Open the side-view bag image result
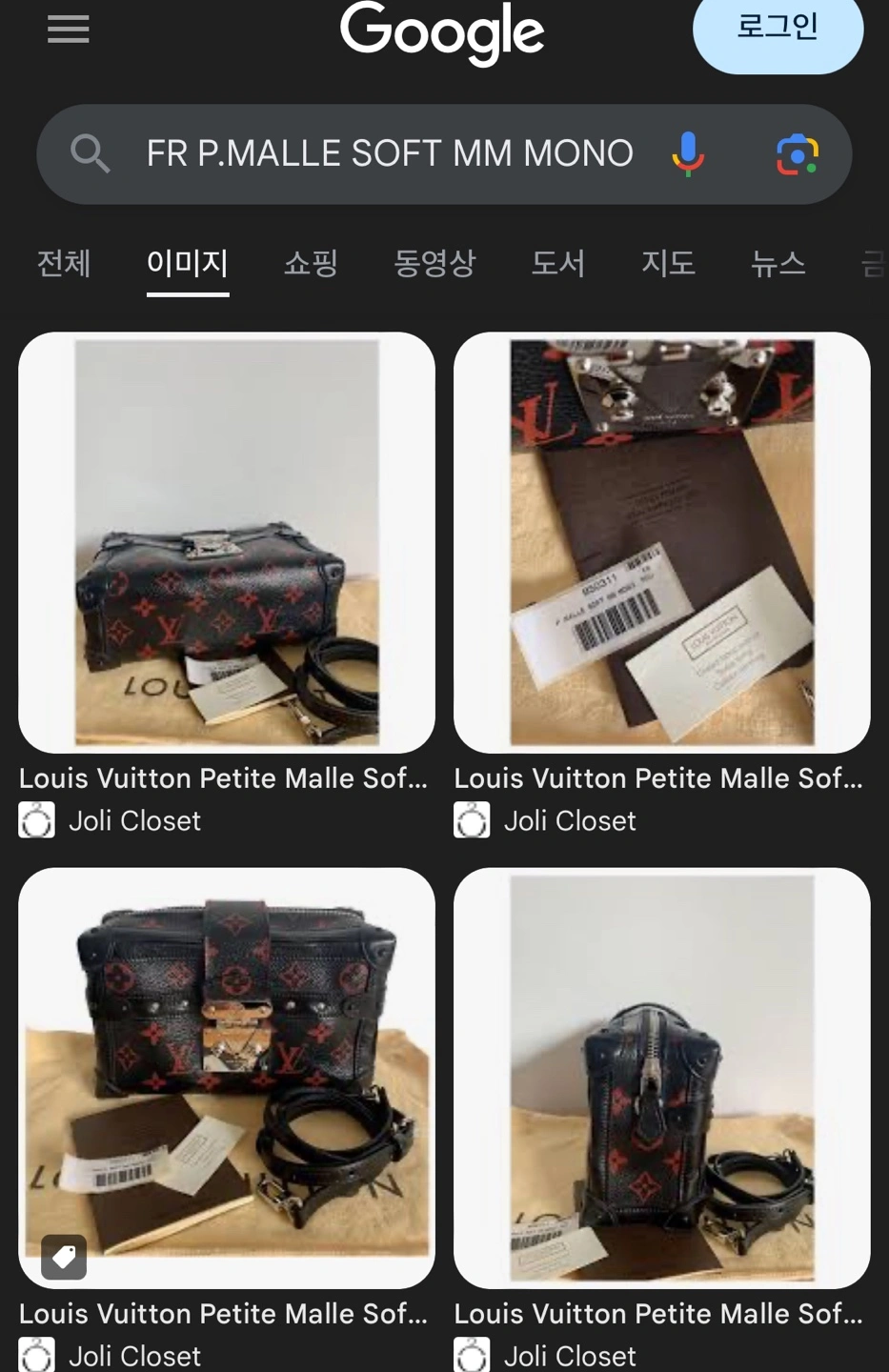 (x=662, y=1078)
